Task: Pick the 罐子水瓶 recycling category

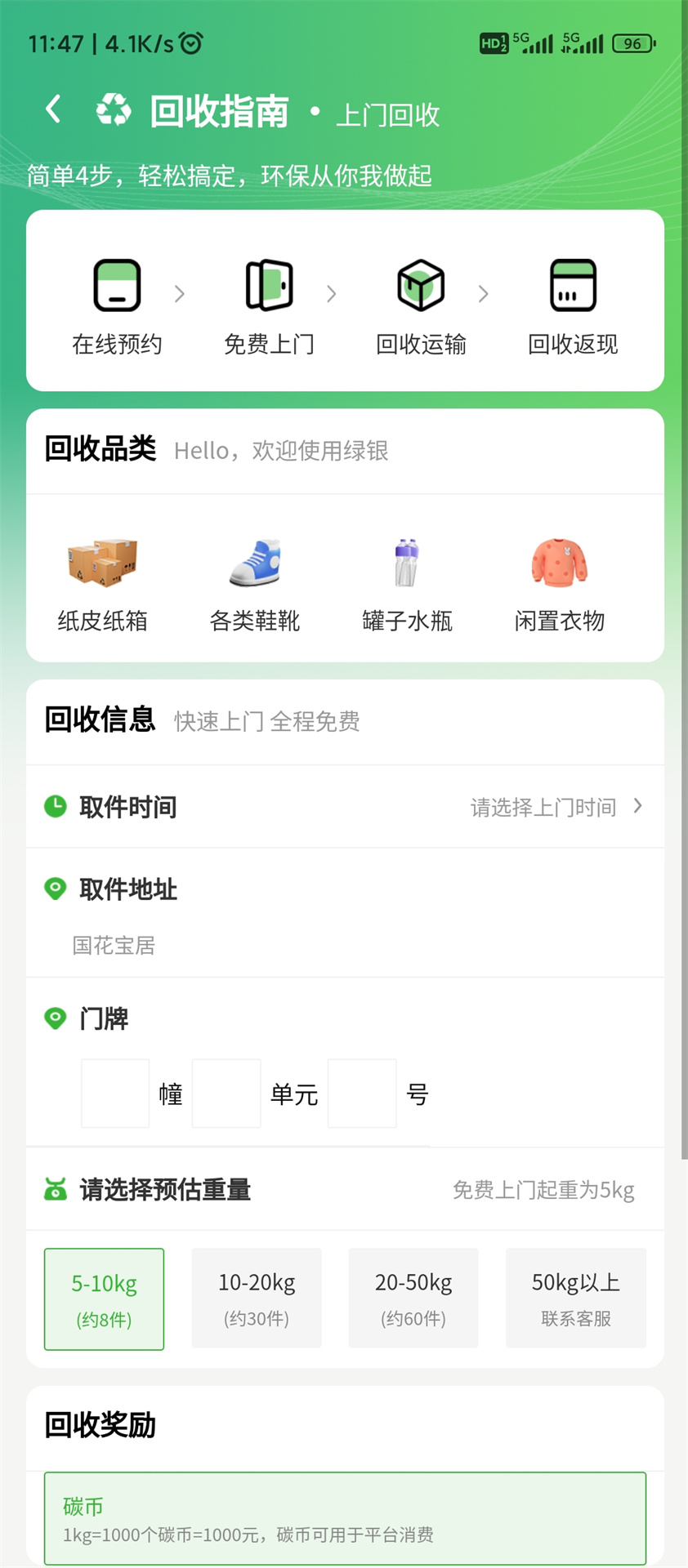Action: click(407, 584)
